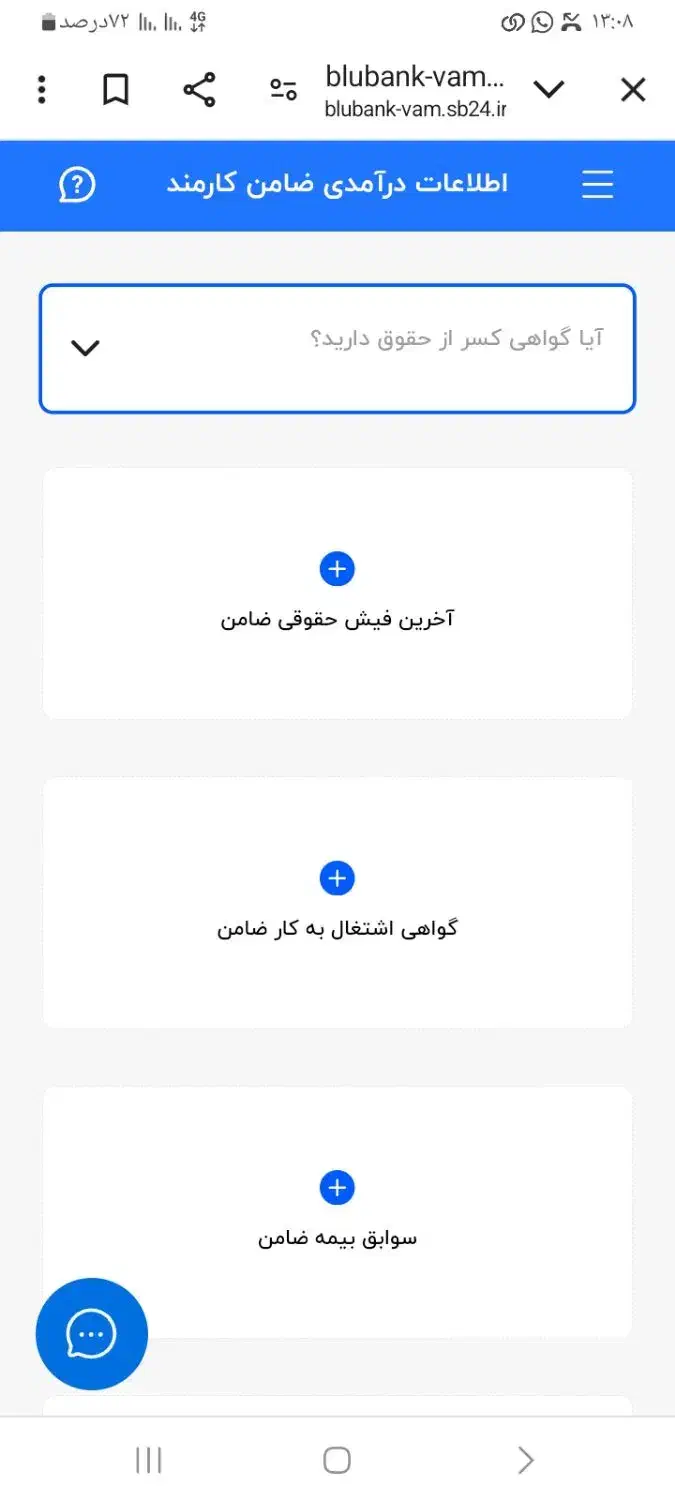The height and width of the screenshot is (1500, 675).
Task: Share this page
Action: coord(200,90)
